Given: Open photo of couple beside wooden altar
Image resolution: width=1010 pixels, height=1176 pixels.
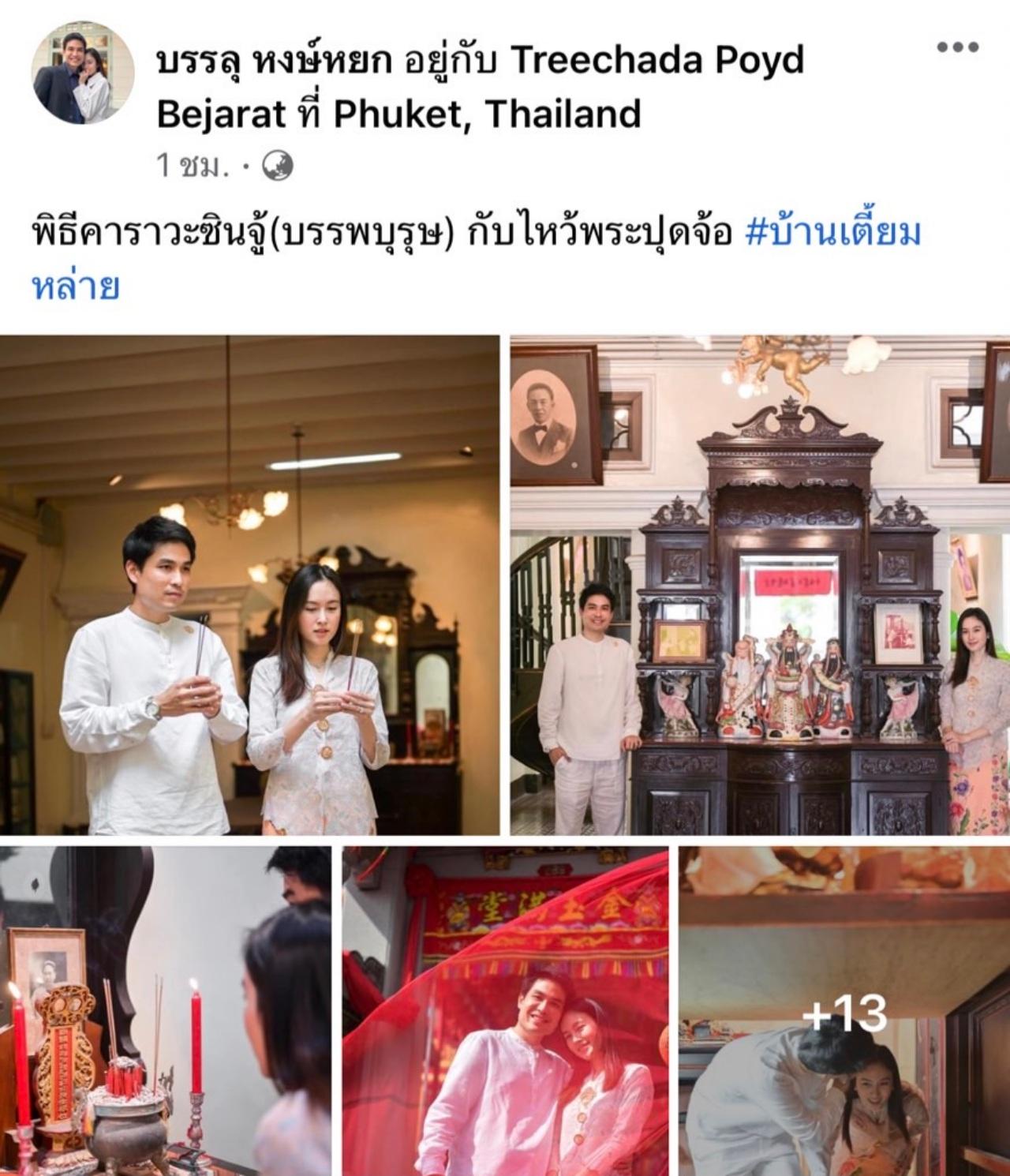Looking at the screenshot, I should point(760,585).
